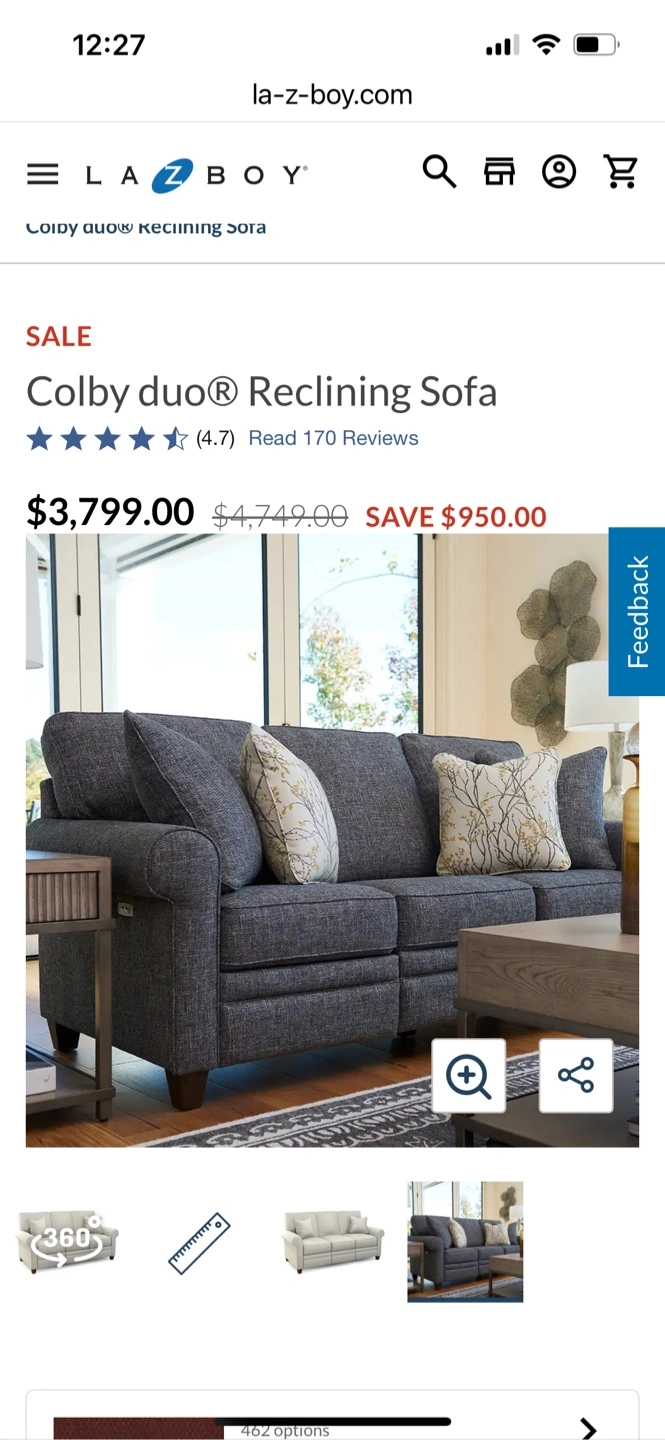Open the search magnifier icon

(439, 172)
